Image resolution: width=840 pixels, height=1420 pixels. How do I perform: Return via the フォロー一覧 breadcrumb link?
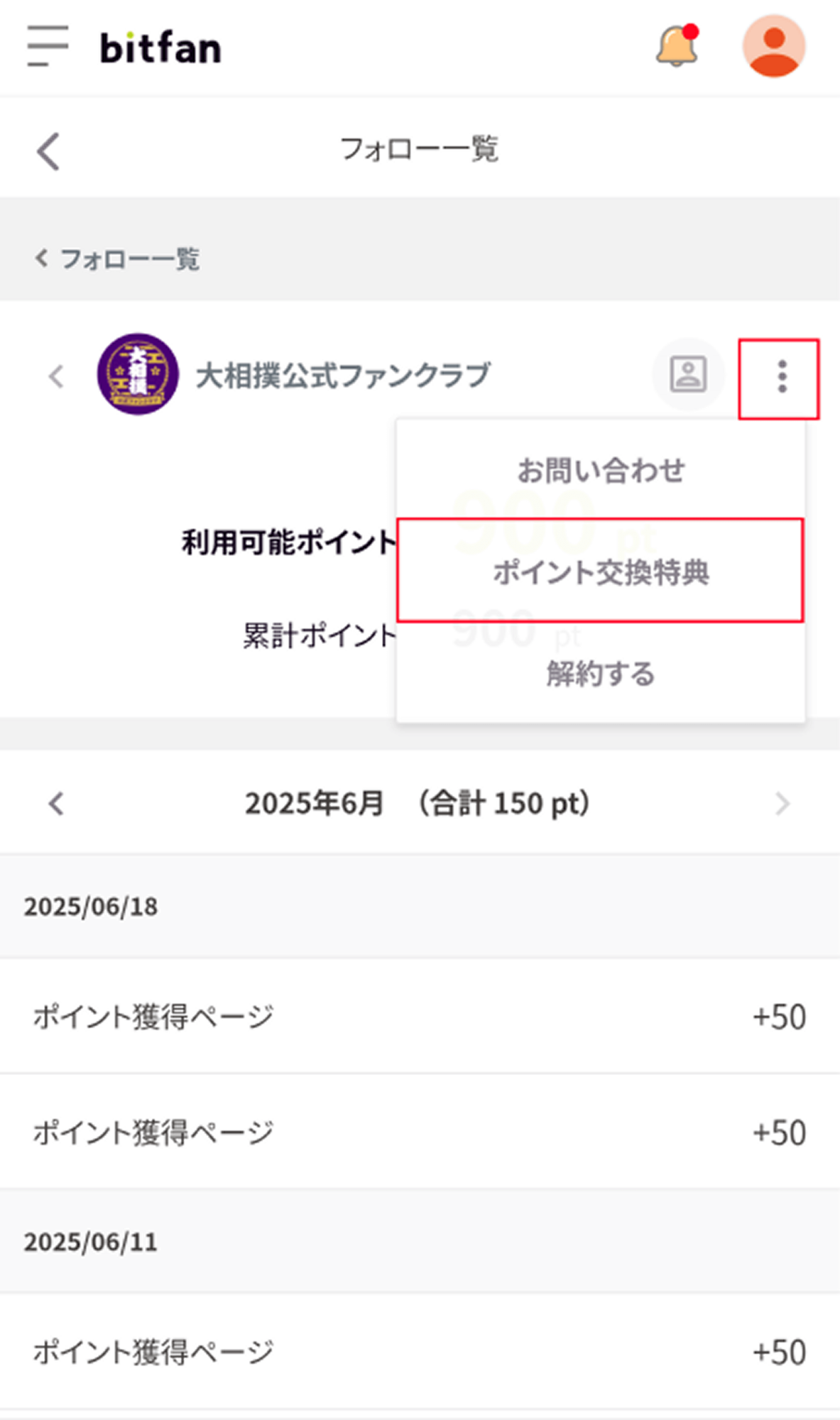pos(118,259)
